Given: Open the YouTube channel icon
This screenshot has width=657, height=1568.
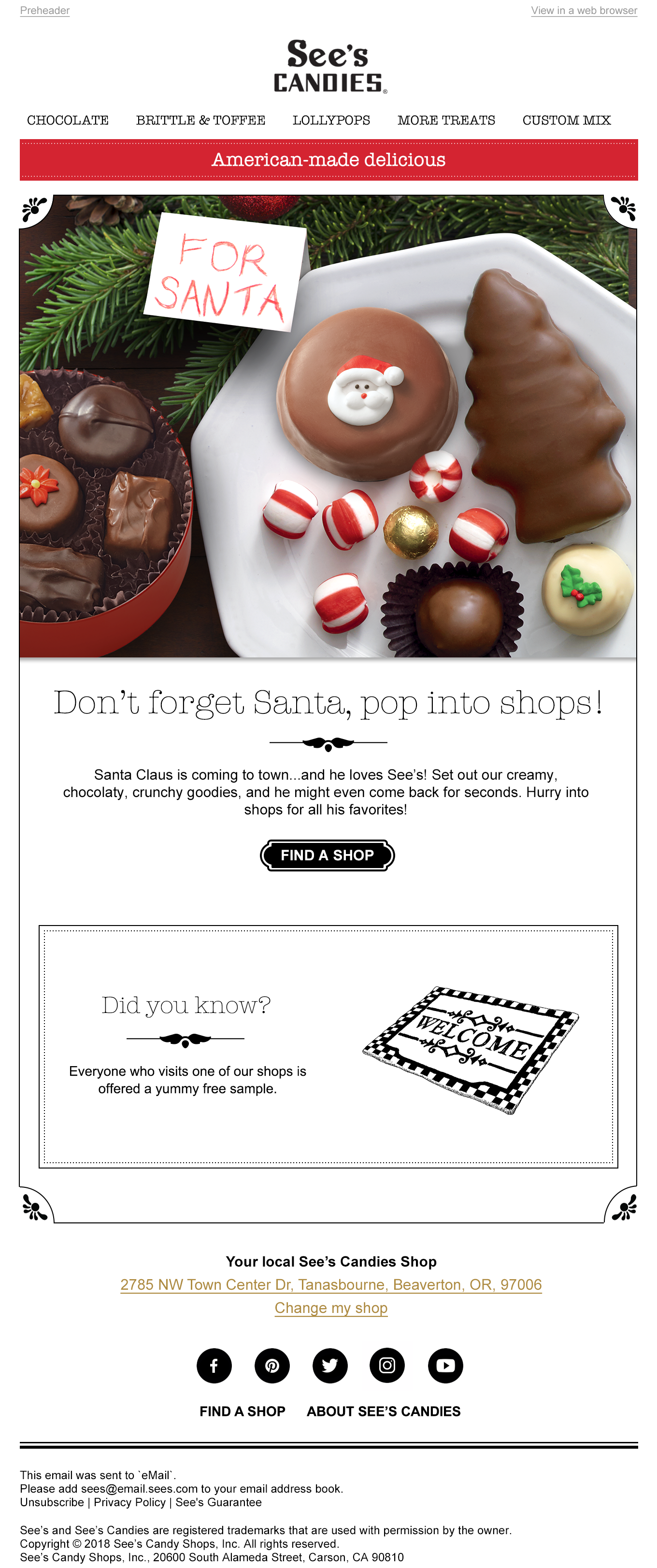Looking at the screenshot, I should click(x=445, y=1365).
